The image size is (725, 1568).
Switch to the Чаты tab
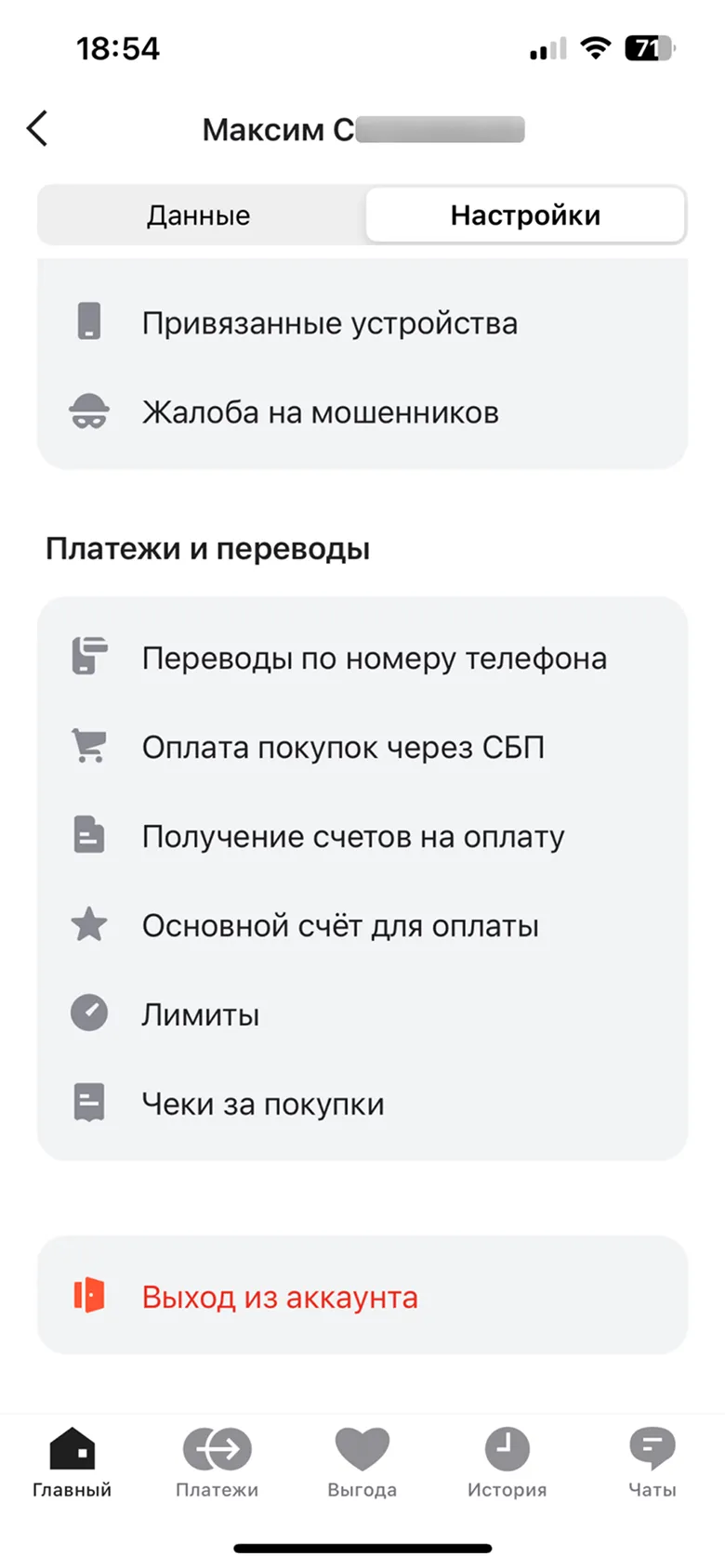pyautogui.click(x=652, y=1463)
